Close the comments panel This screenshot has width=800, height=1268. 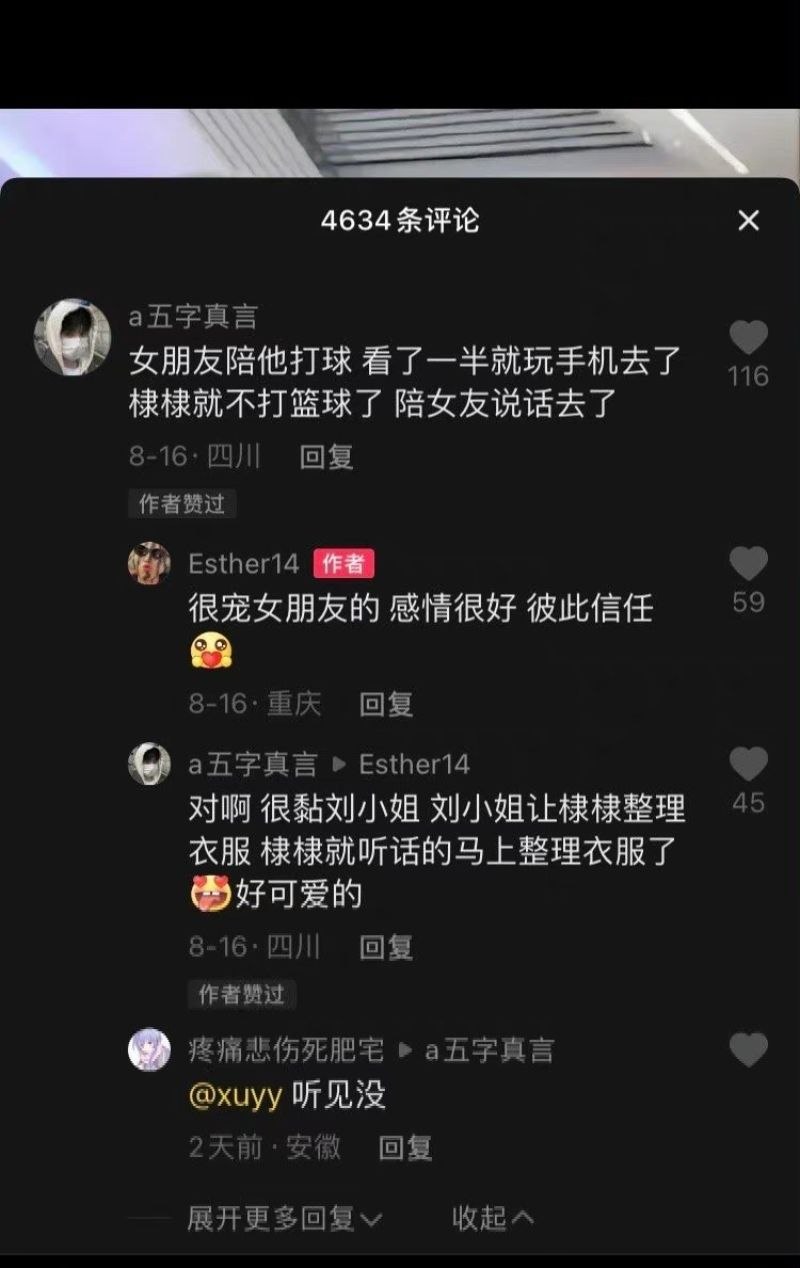[748, 221]
